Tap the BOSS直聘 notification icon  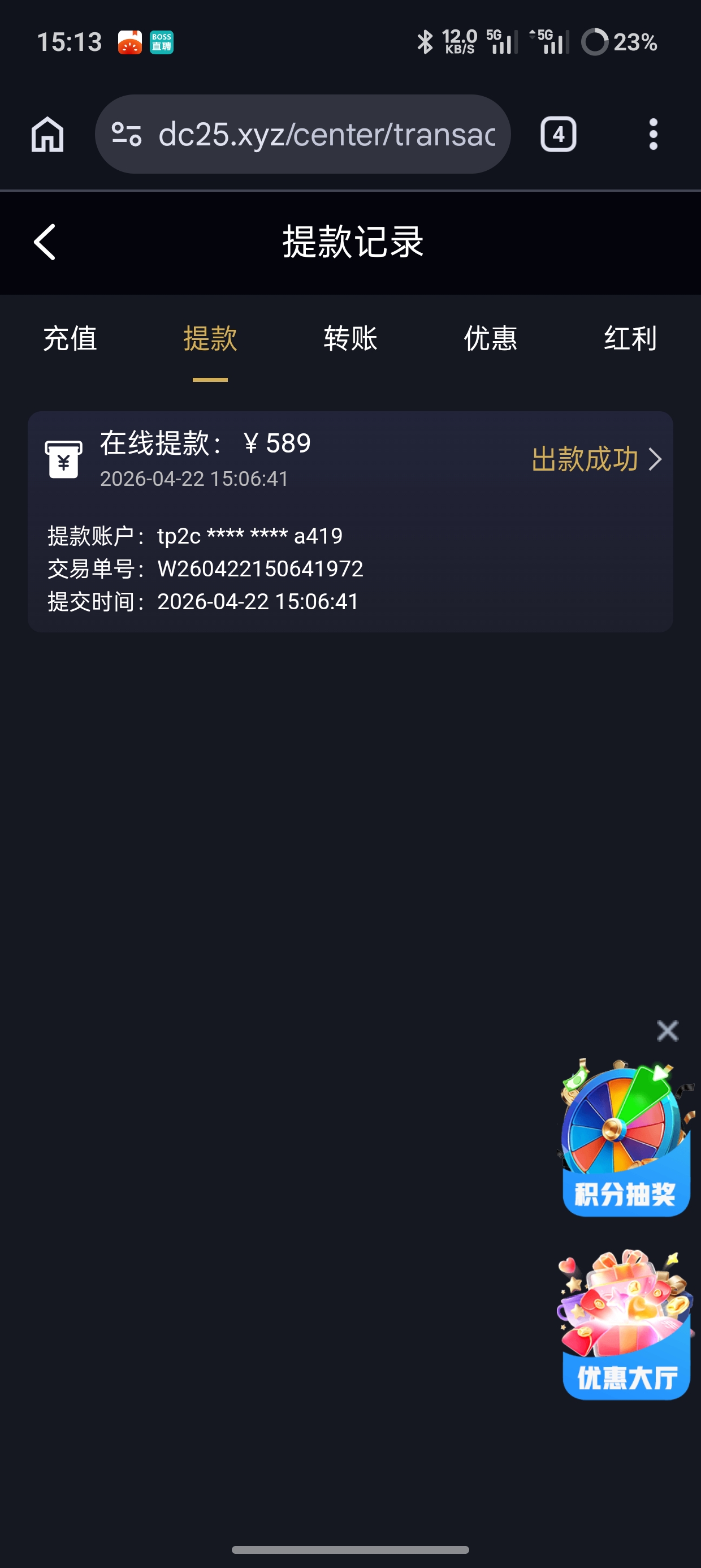click(x=161, y=41)
